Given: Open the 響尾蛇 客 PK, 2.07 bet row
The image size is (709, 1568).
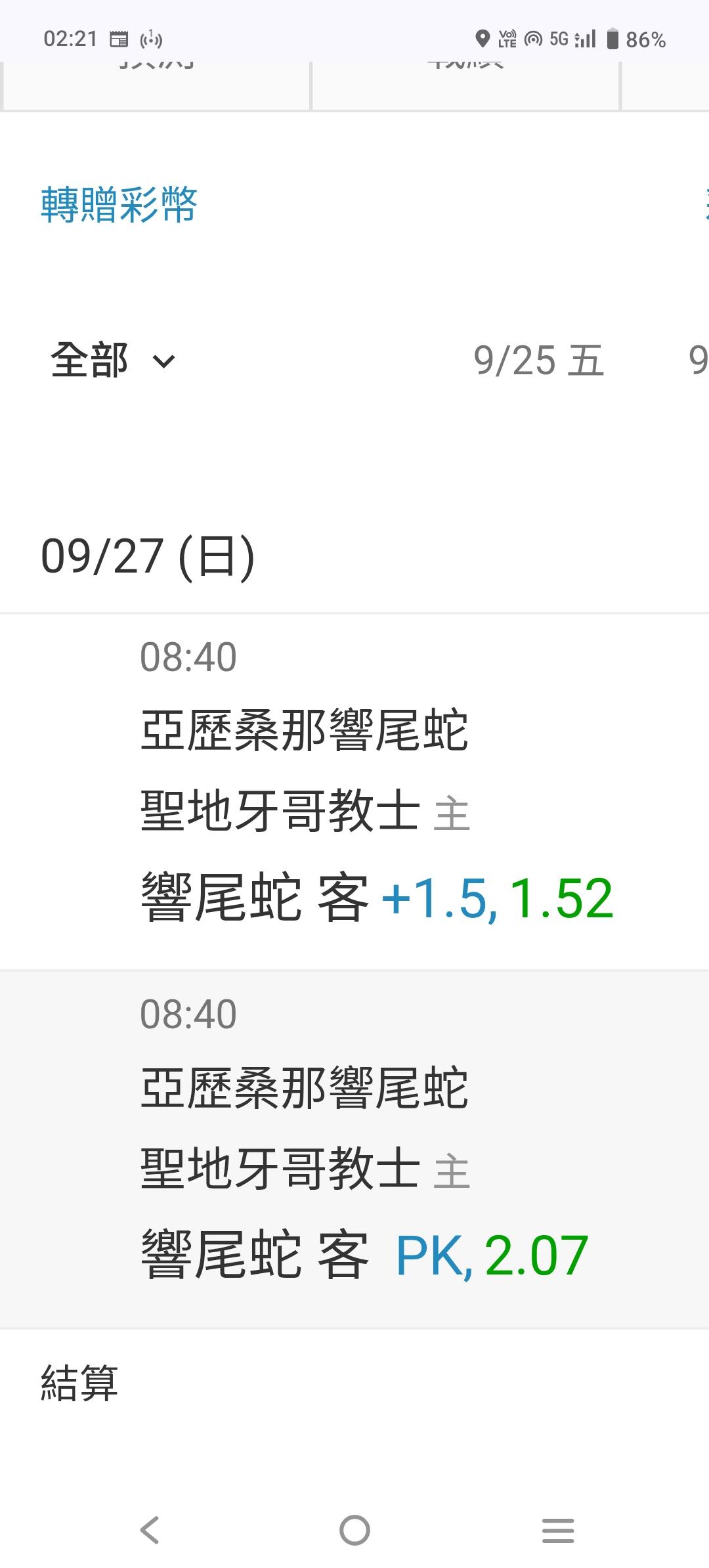Looking at the screenshot, I should [354, 1149].
